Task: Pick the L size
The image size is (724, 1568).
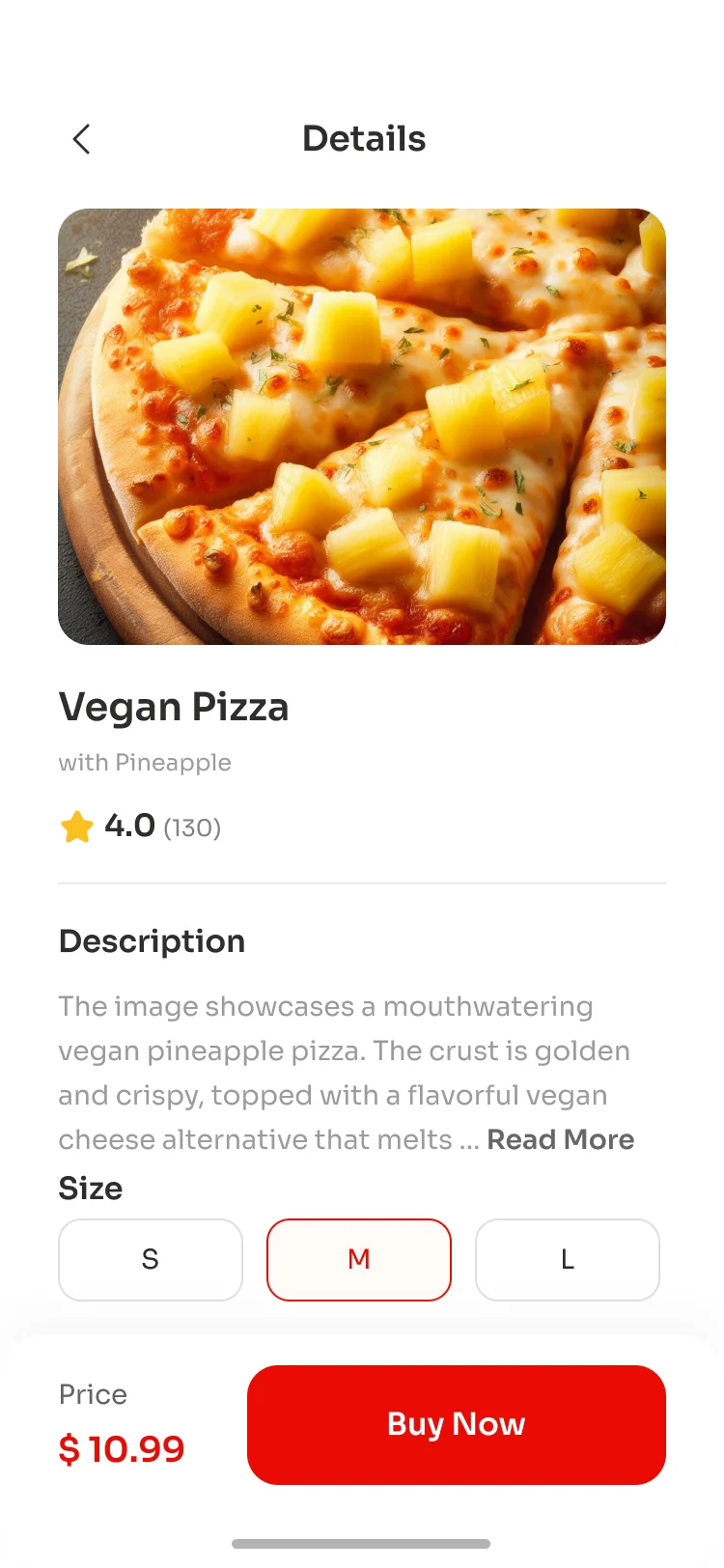Action: (x=568, y=1259)
